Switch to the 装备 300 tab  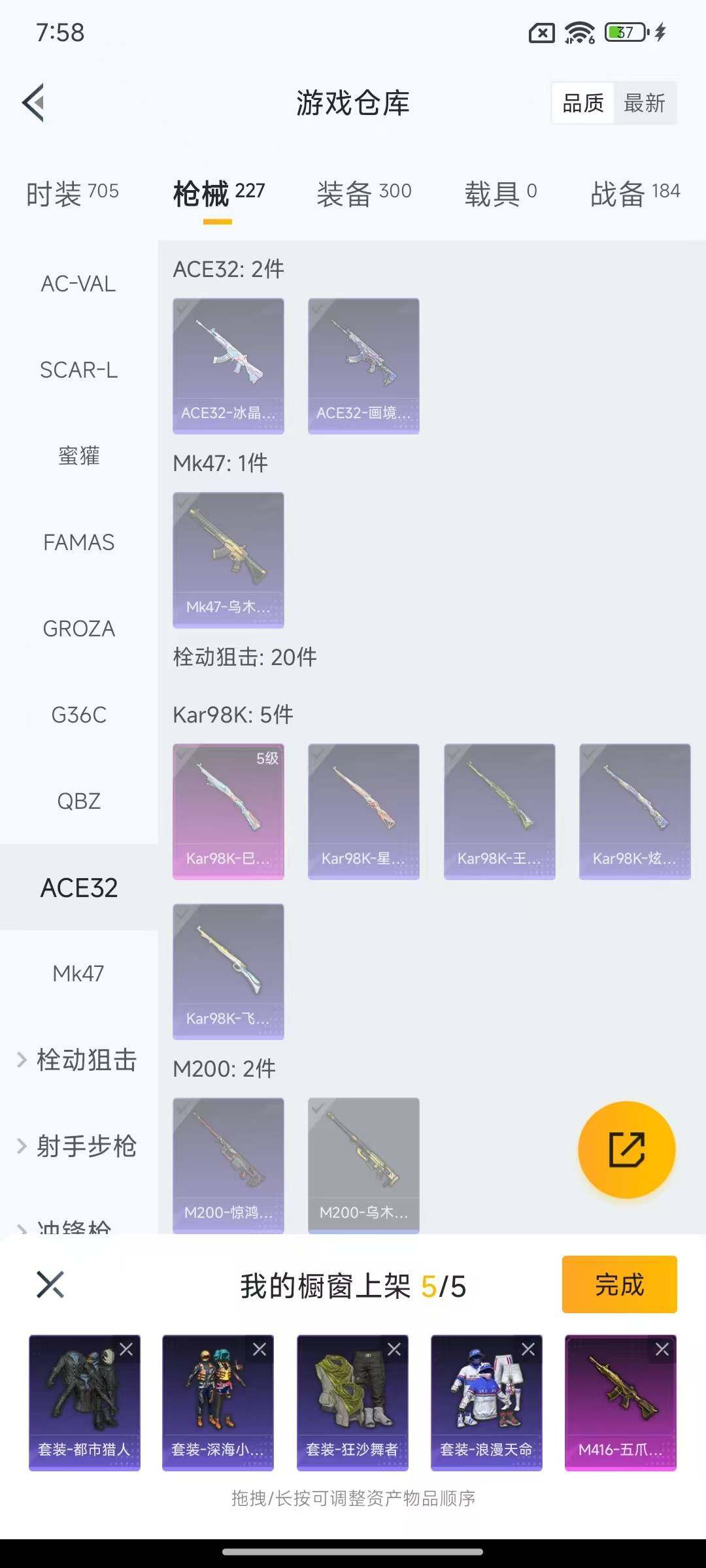(363, 192)
